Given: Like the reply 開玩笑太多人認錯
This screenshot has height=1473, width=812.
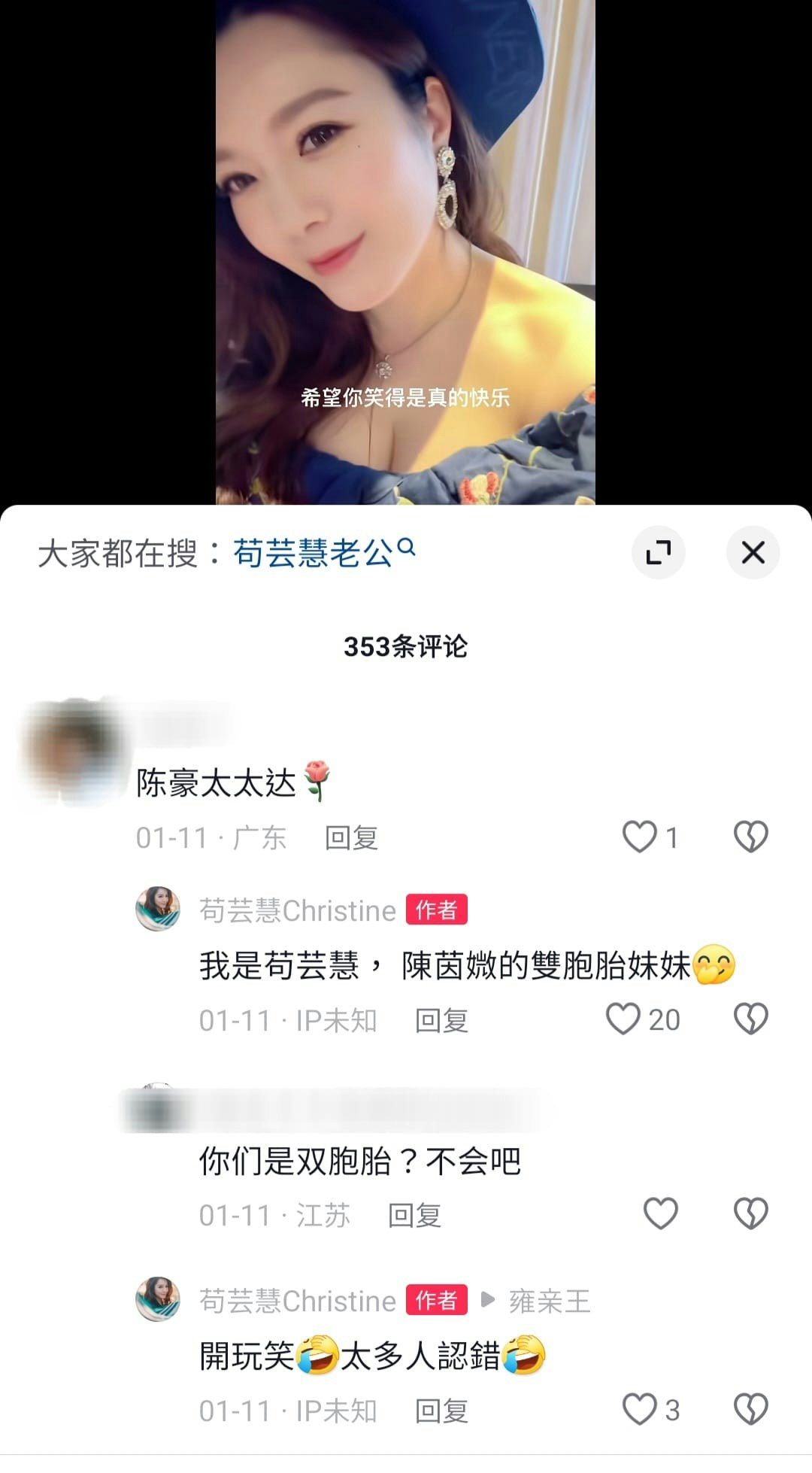Looking at the screenshot, I should (x=641, y=1409).
